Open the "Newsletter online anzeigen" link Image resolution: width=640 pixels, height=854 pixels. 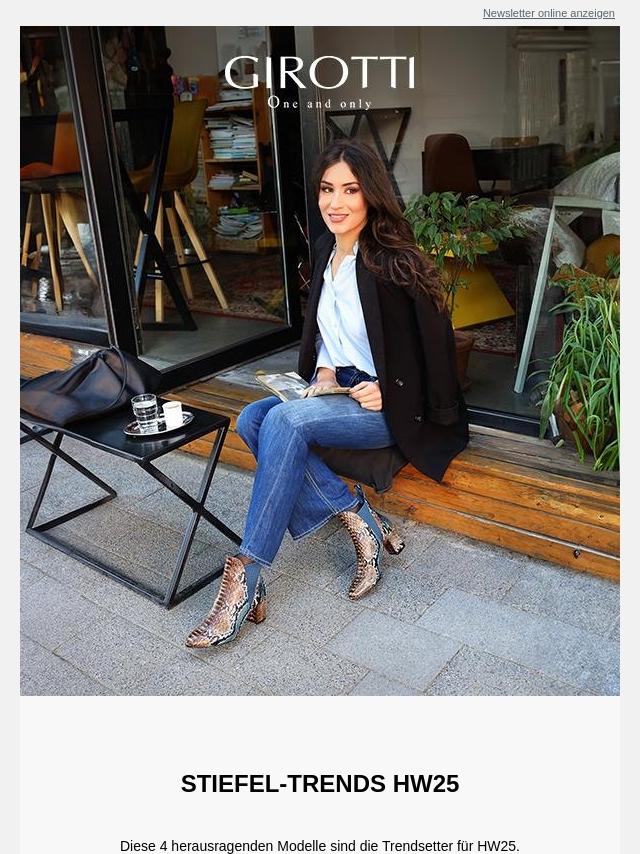(548, 13)
